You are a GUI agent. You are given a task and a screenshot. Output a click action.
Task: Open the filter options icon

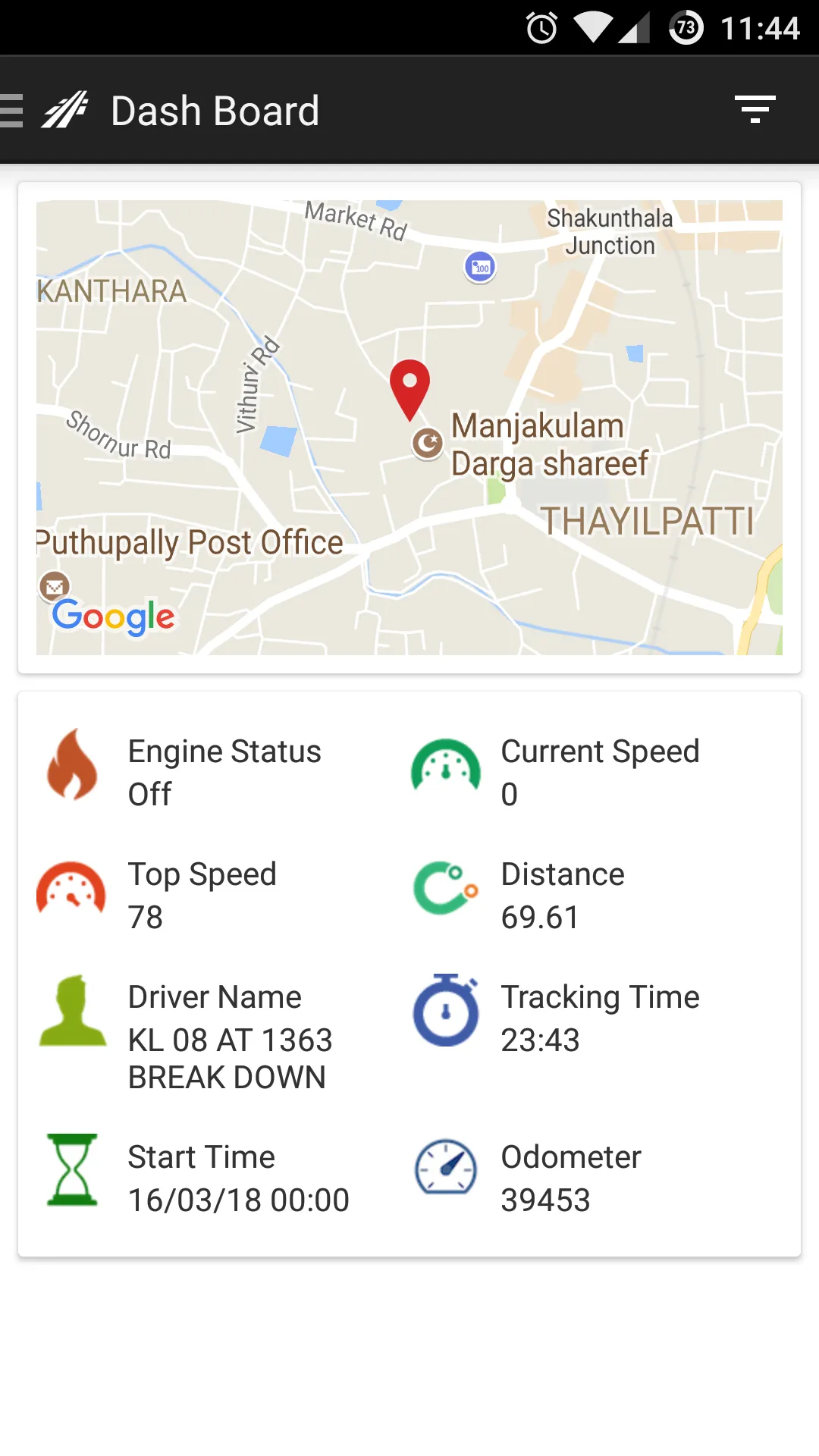pyautogui.click(x=755, y=110)
